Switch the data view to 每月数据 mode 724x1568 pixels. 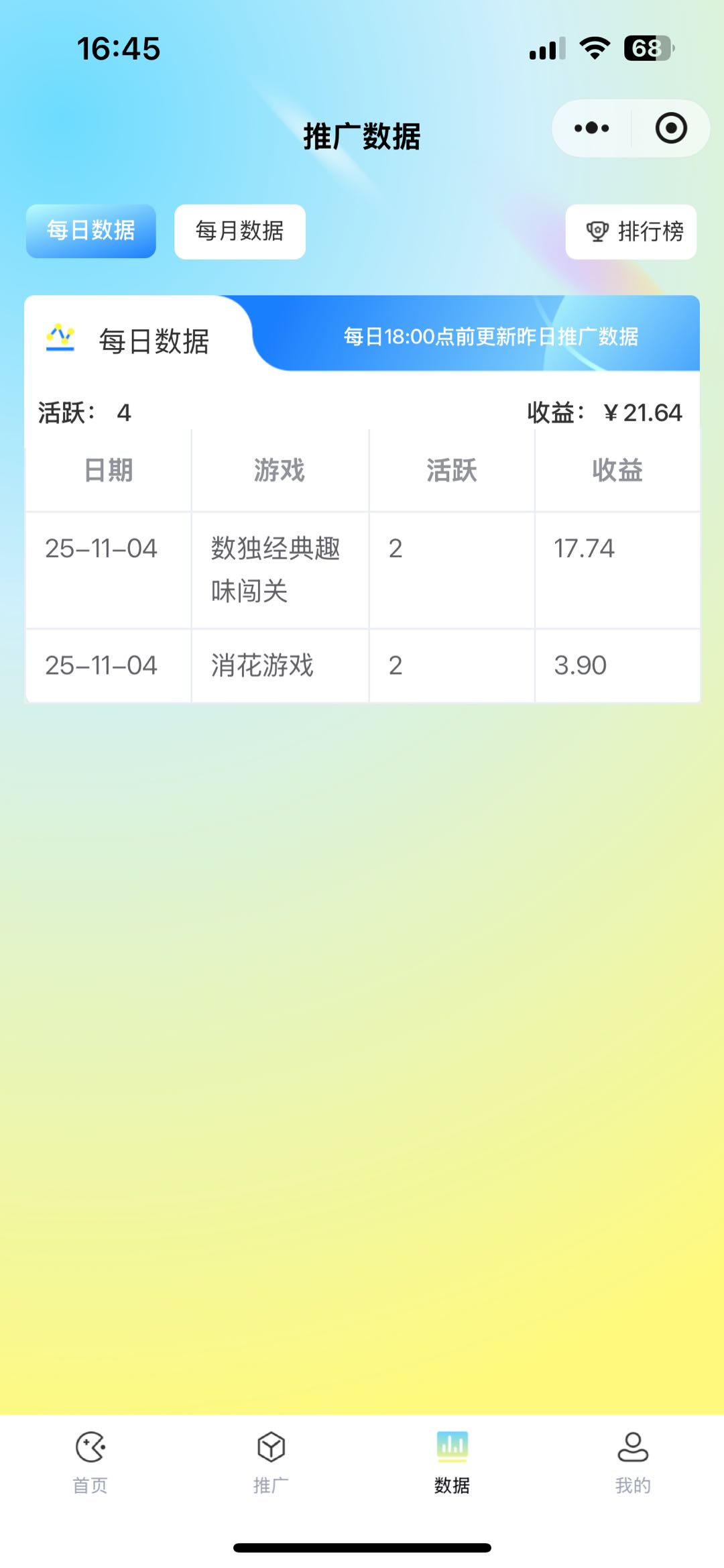(x=239, y=231)
